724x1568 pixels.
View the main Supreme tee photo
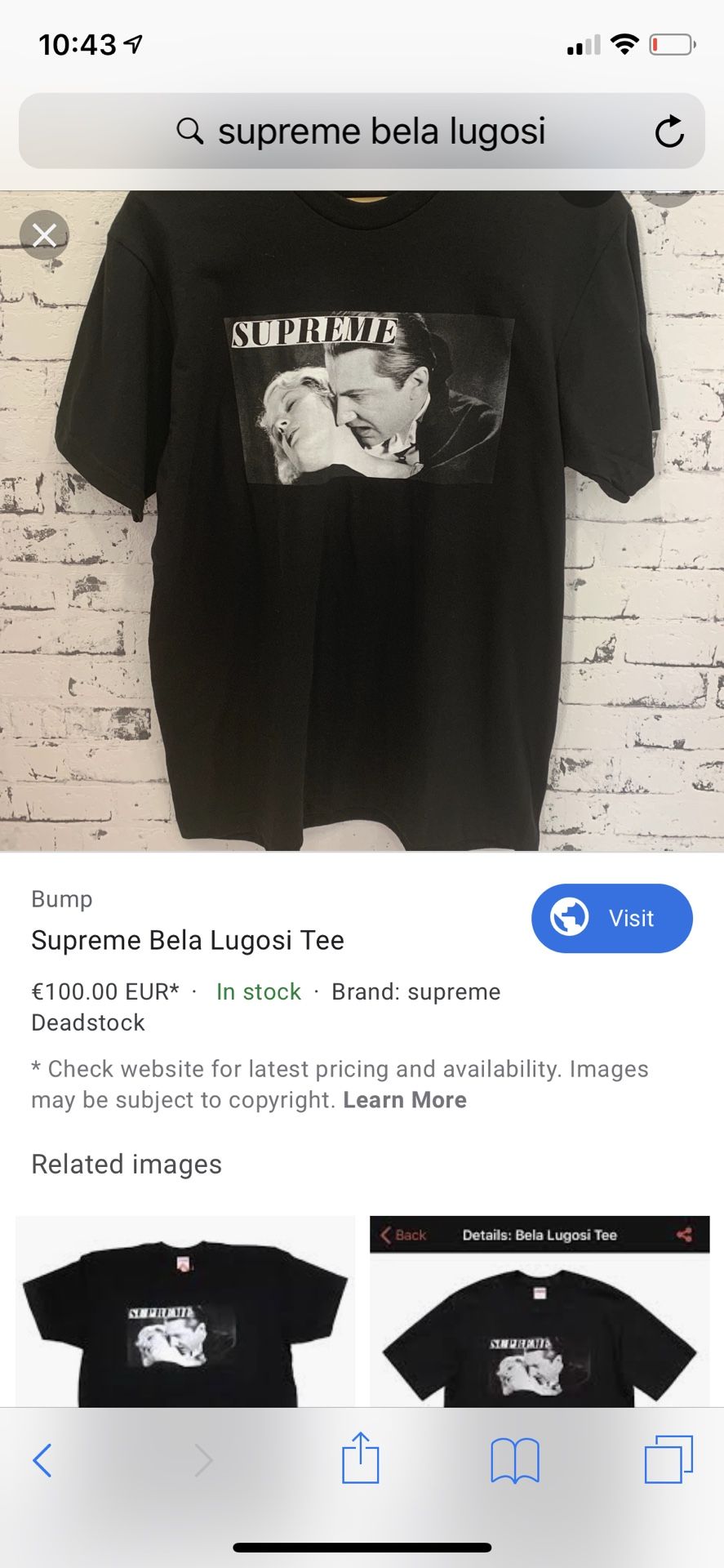pos(362,523)
